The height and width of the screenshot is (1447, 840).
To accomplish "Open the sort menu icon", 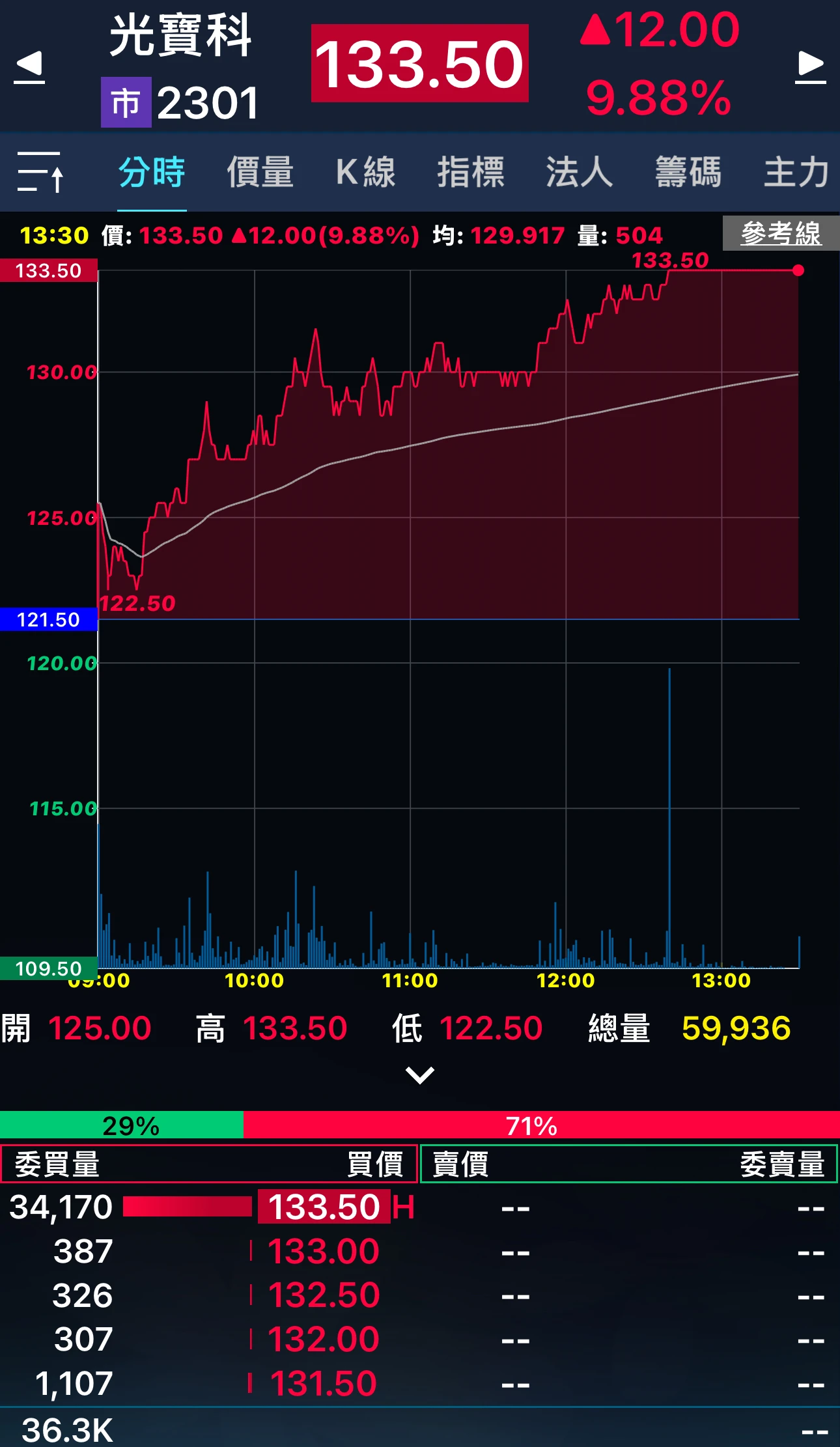I will (x=40, y=173).
